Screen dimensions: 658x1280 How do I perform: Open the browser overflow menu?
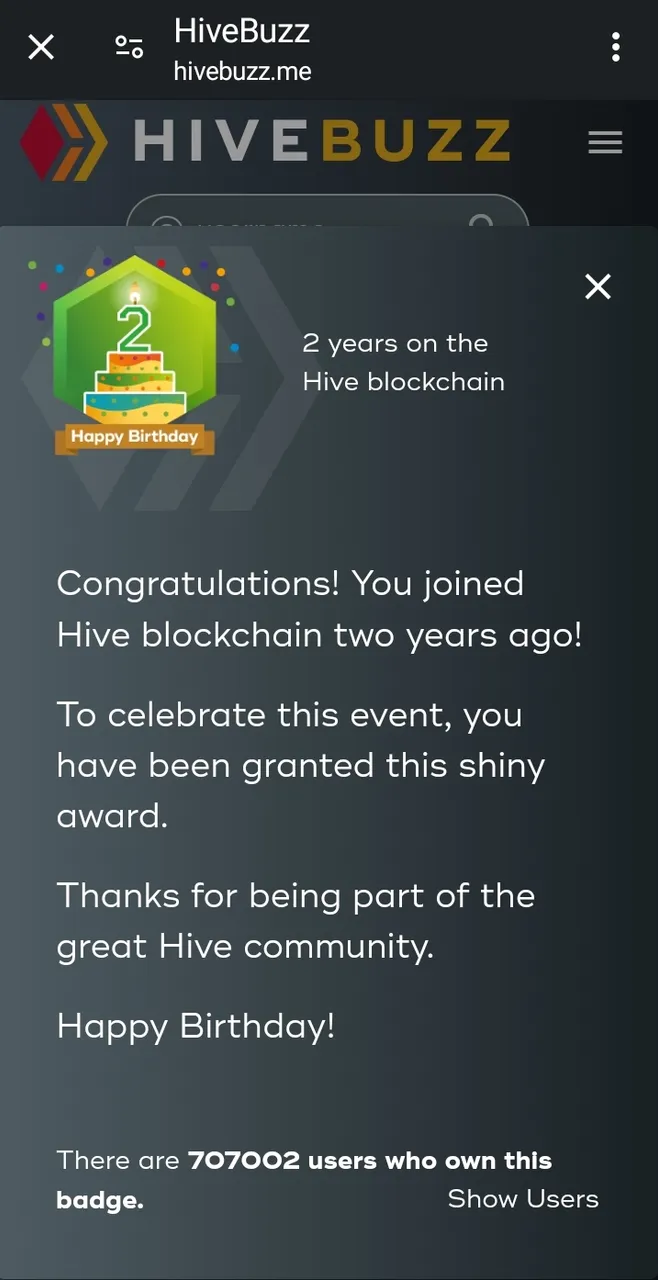(615, 46)
